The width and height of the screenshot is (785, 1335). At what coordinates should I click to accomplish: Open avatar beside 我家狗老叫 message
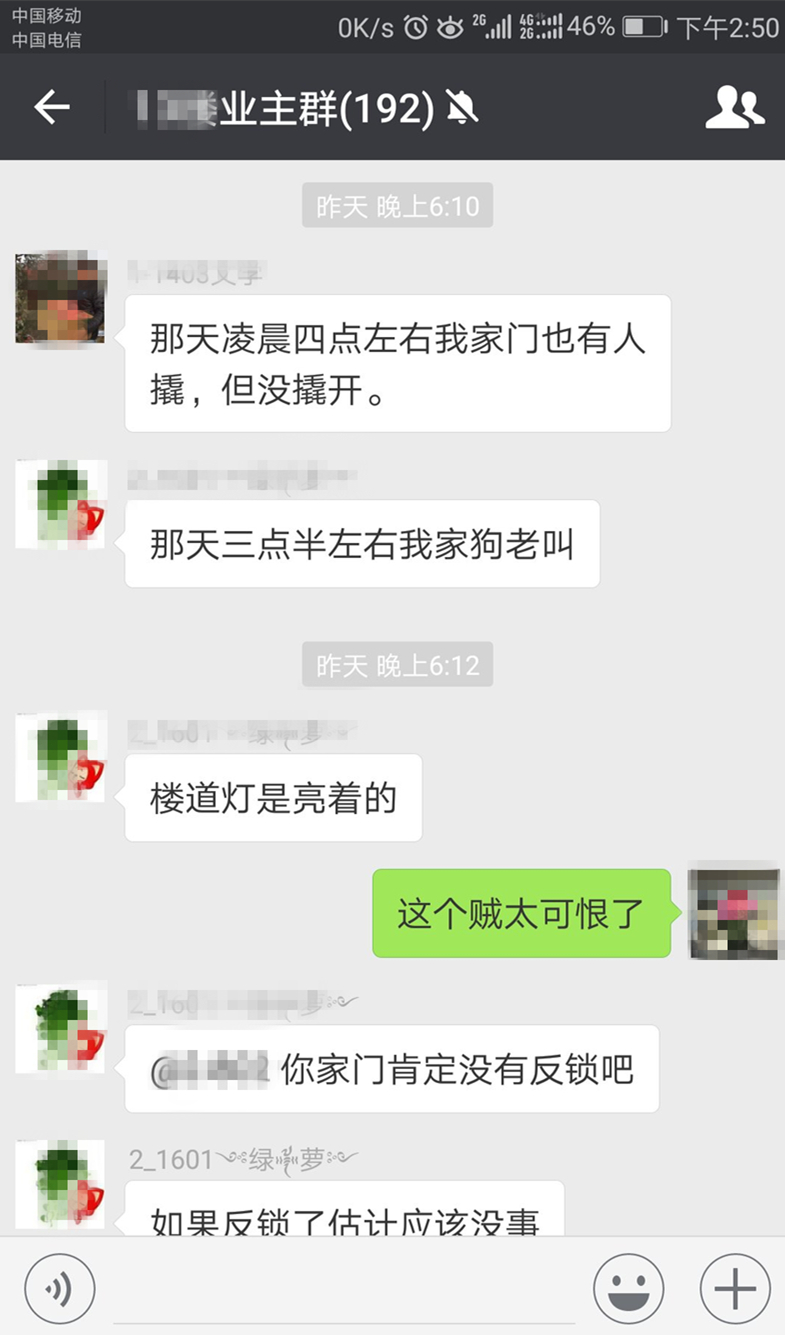[61, 504]
